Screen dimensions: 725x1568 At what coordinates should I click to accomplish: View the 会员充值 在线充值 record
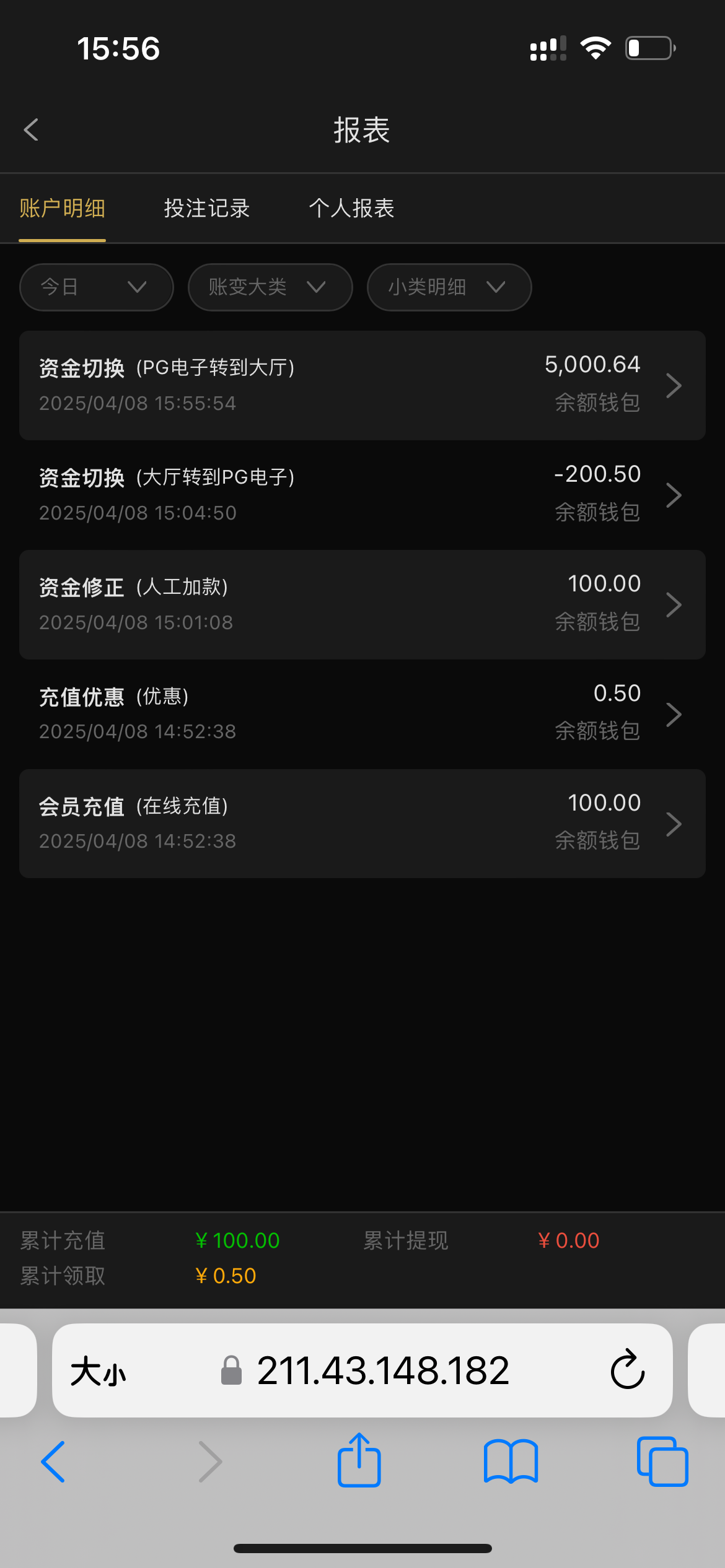coord(362,824)
